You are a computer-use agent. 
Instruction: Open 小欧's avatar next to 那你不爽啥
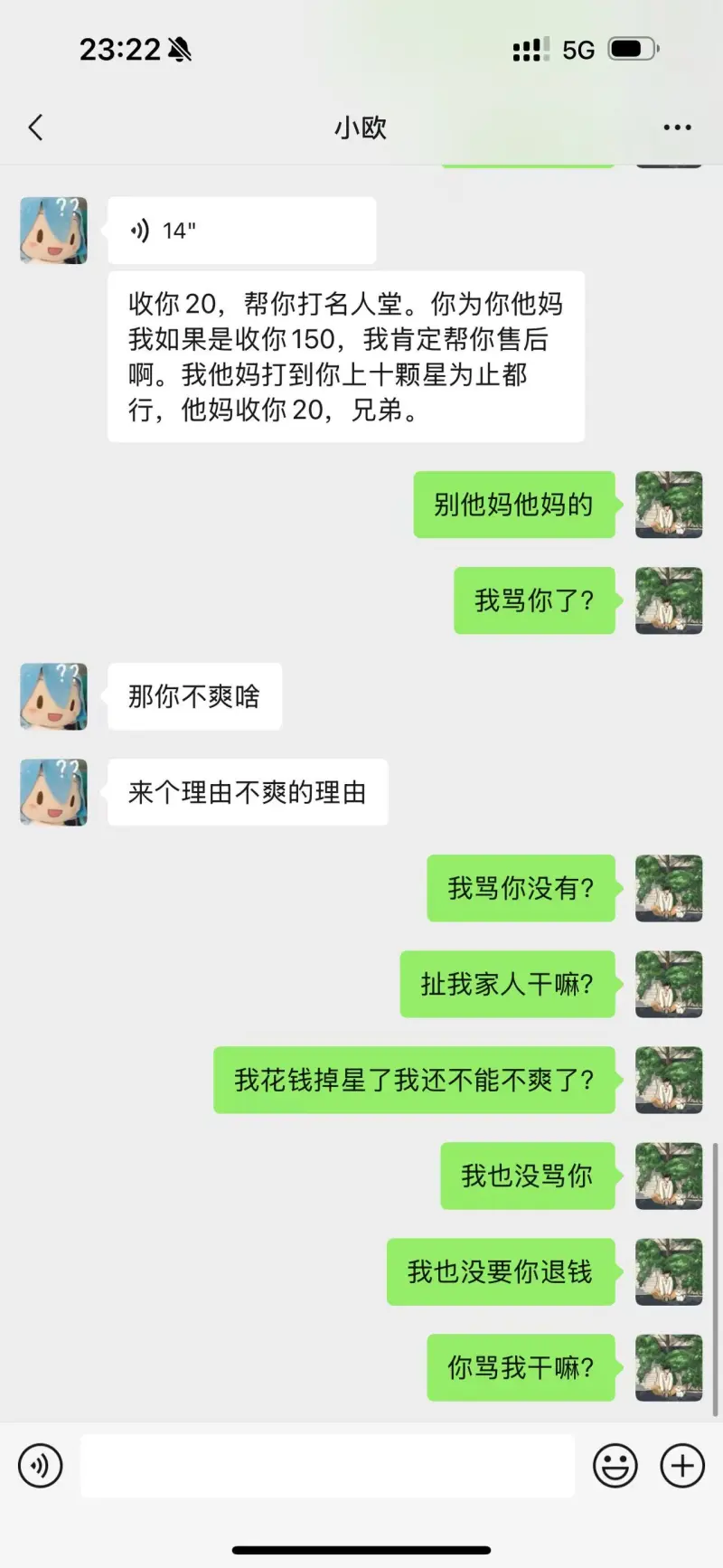(x=54, y=696)
